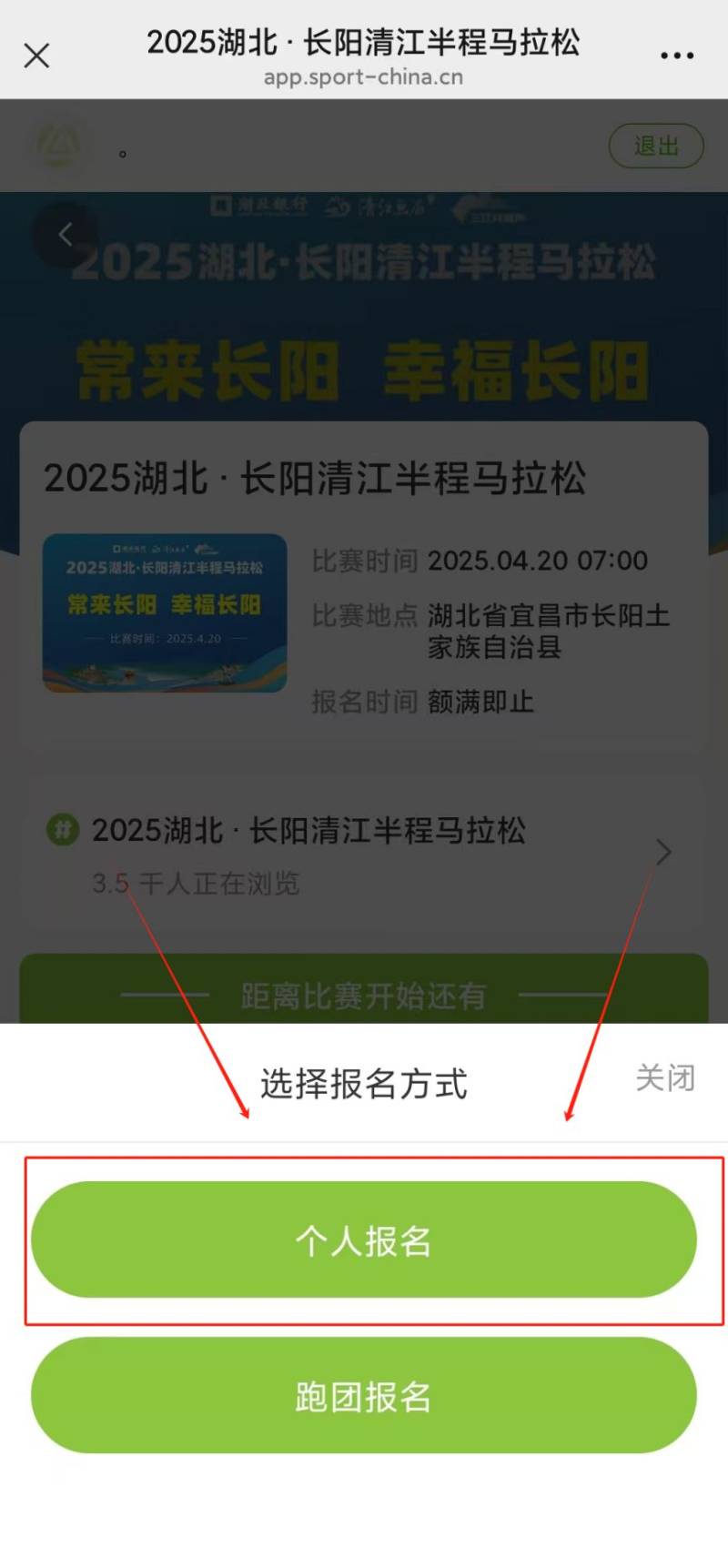Close the webview with the X icon
The height and width of the screenshot is (1568, 728).
point(36,56)
